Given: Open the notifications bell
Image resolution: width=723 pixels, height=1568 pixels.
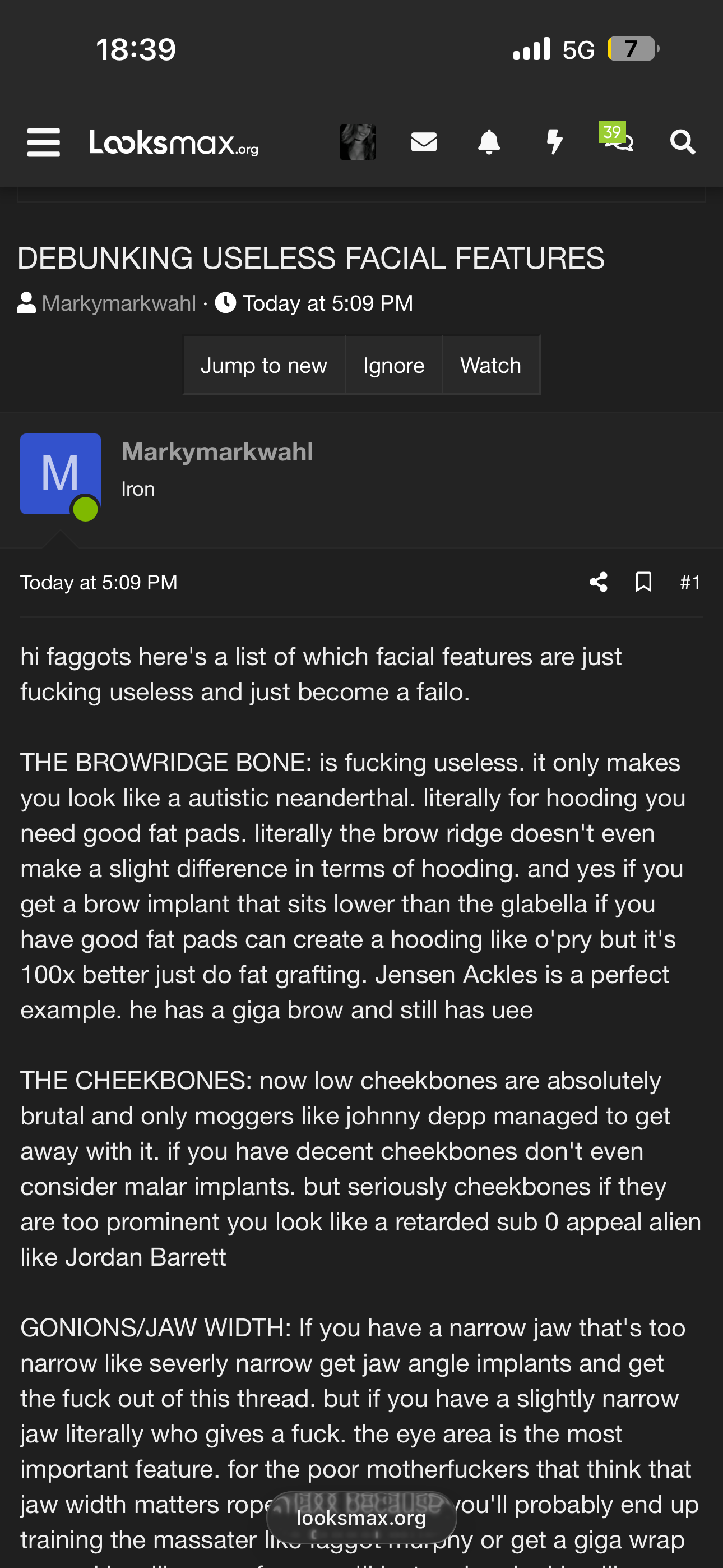Looking at the screenshot, I should coord(489,142).
